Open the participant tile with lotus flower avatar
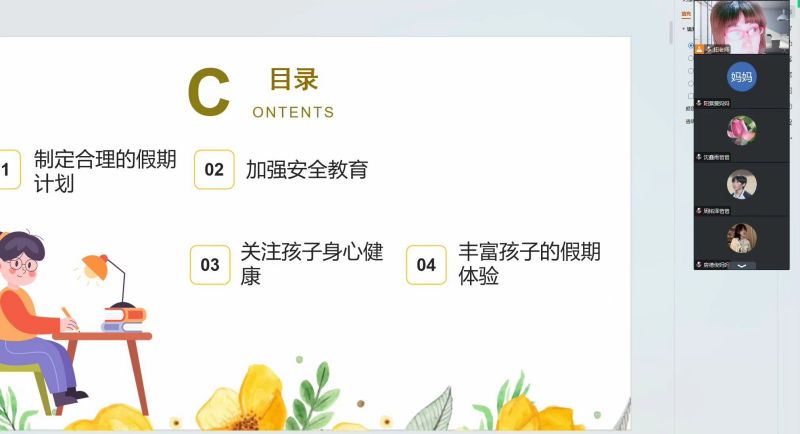The width and height of the screenshot is (800, 434). 741,130
